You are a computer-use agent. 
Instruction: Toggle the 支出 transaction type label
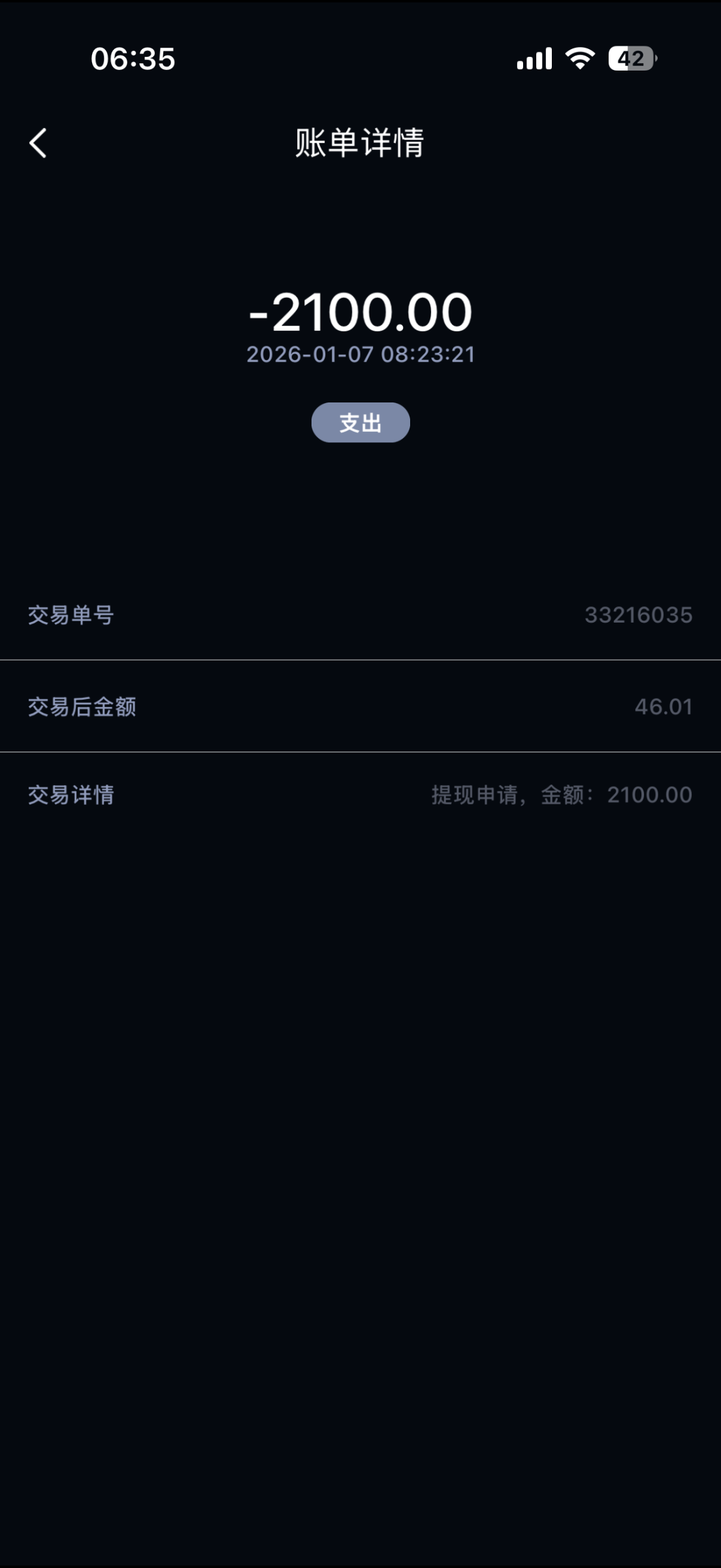tap(360, 423)
